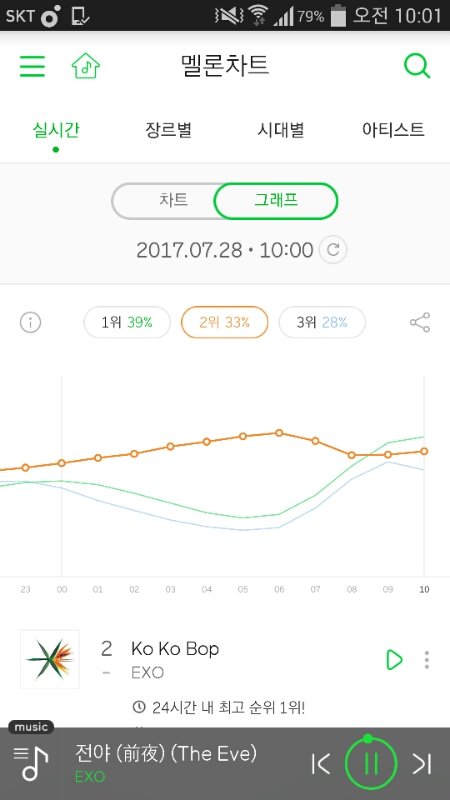The height and width of the screenshot is (800, 450).
Task: Open more options for Ko Ko Bop
Action: pyautogui.click(x=427, y=660)
